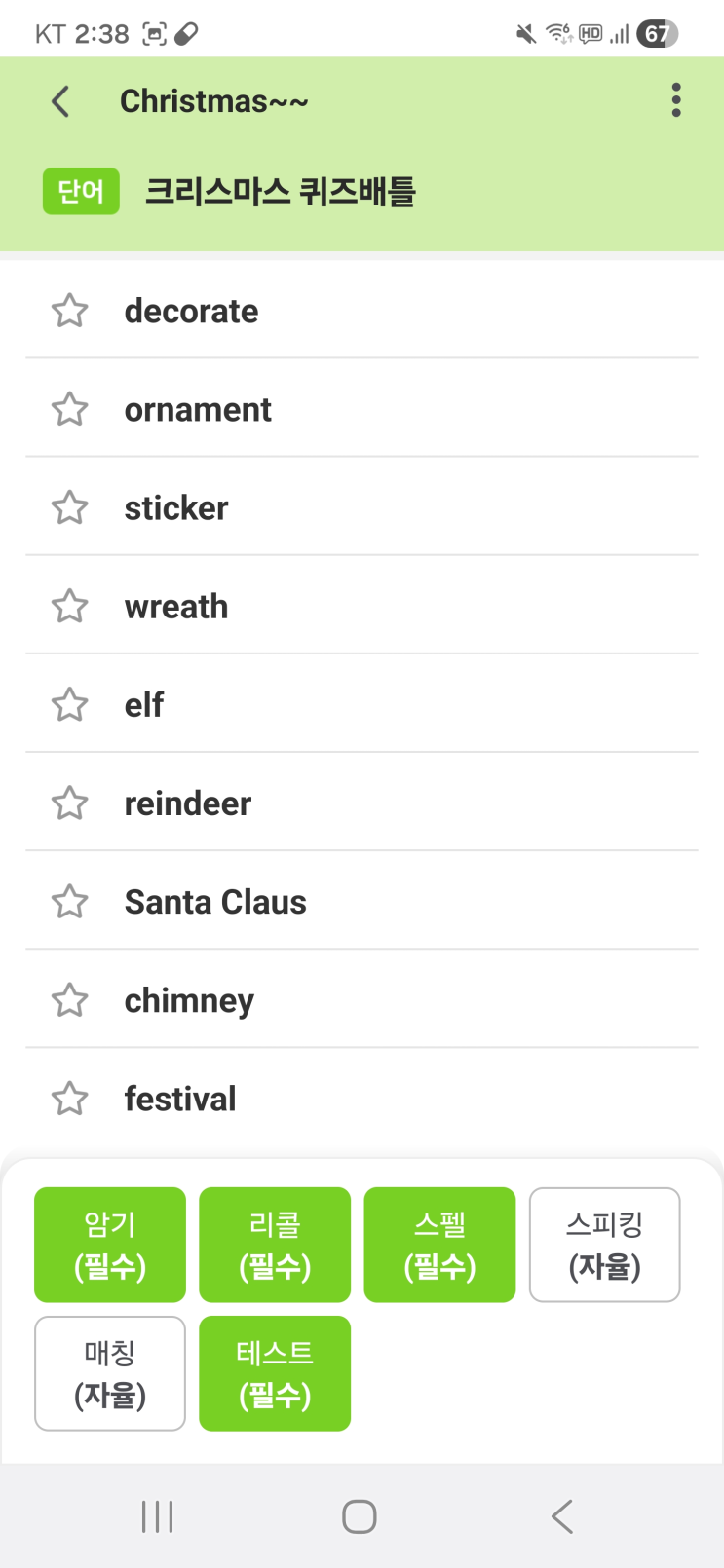The width and height of the screenshot is (724, 1568).
Task: Star the word decorate
Action: pyautogui.click(x=70, y=312)
